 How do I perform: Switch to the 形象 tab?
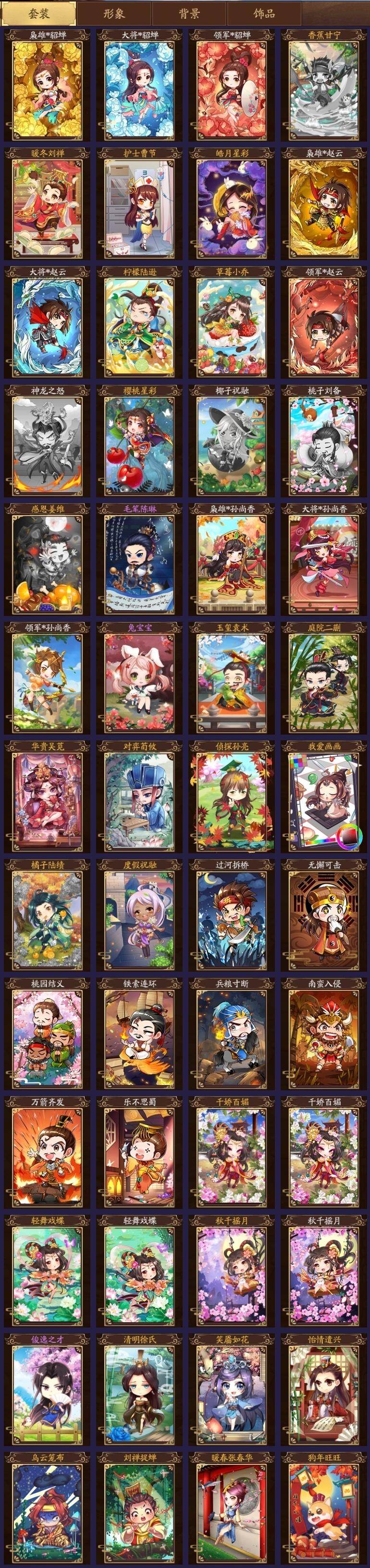tap(113, 13)
